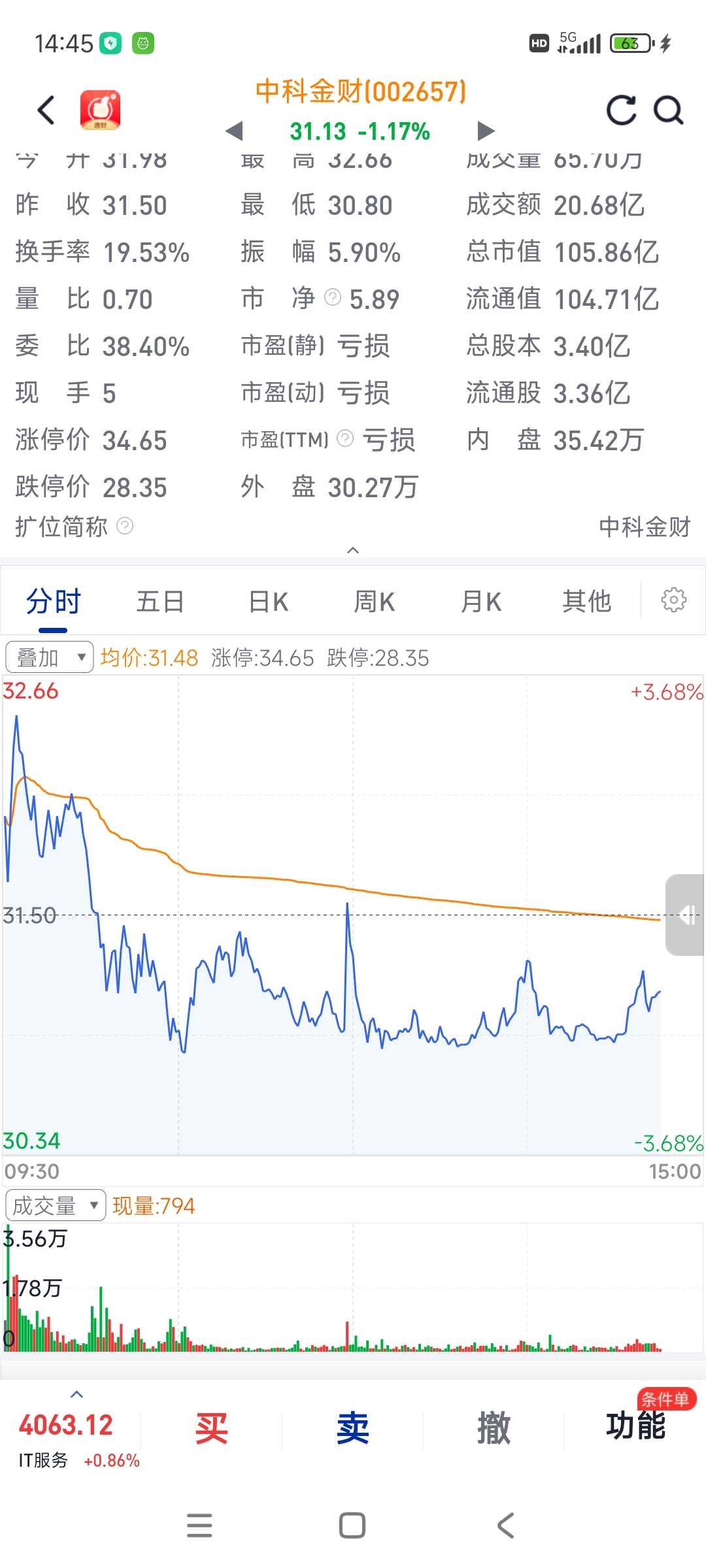
Task: Refresh the stock quote
Action: (621, 110)
